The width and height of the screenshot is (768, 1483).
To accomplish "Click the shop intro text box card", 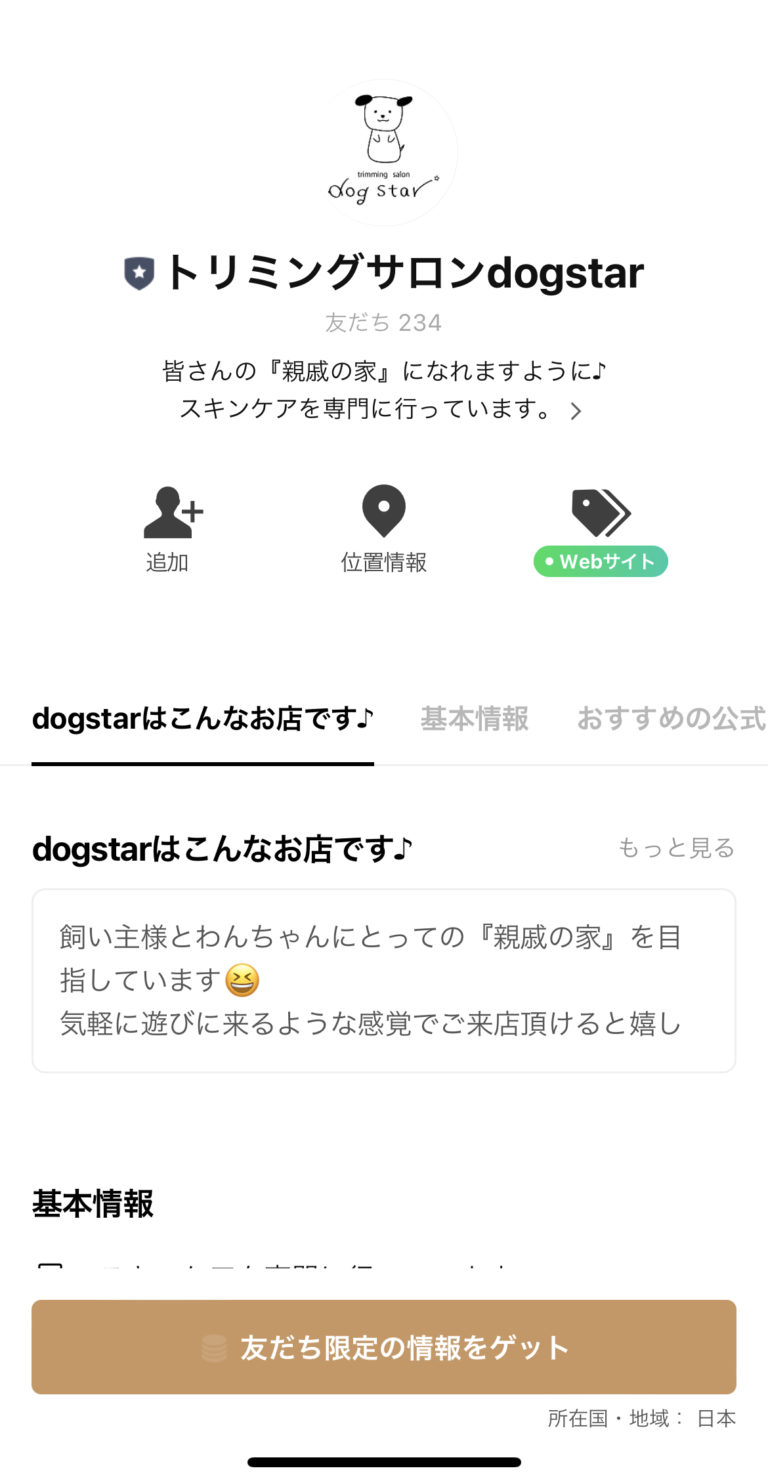I will coord(384,980).
